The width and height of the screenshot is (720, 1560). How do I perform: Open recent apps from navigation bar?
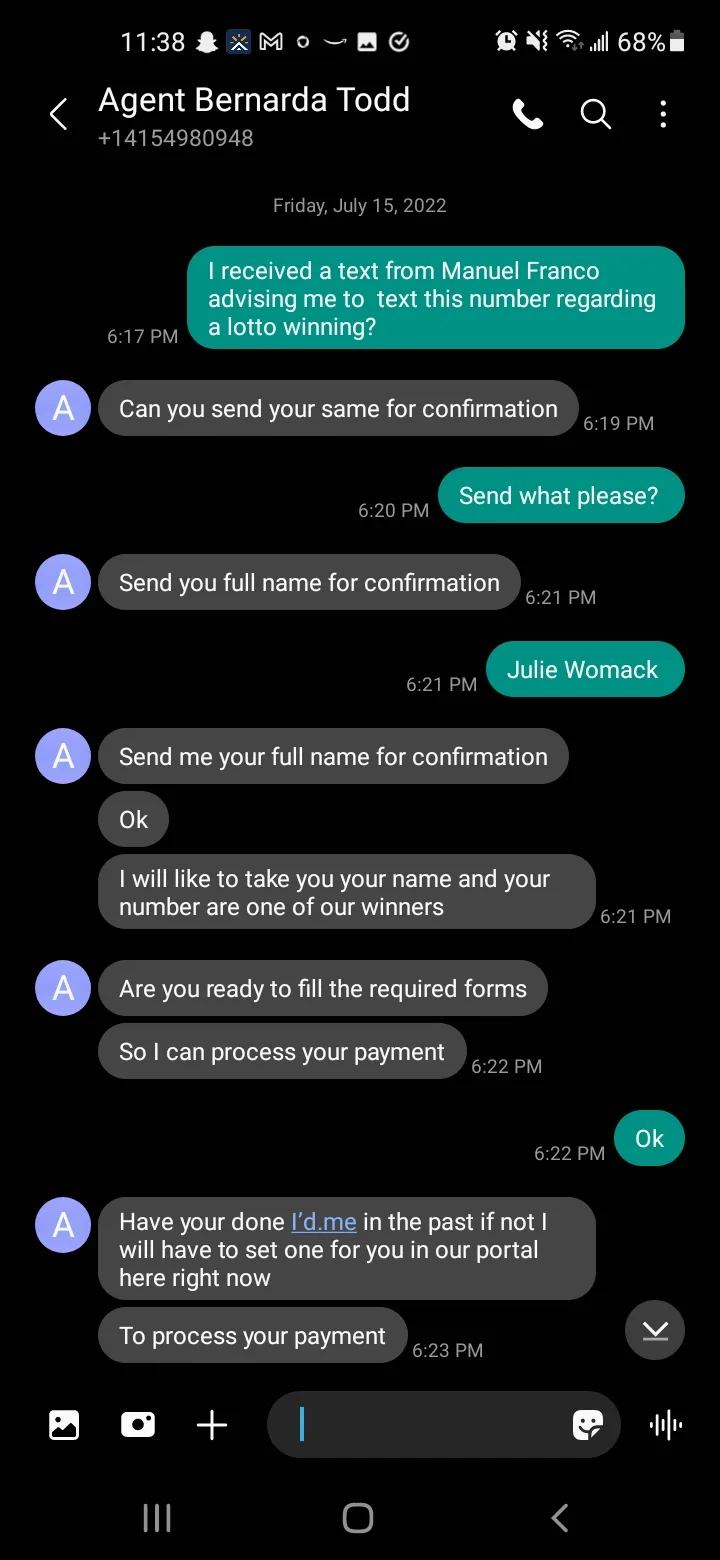click(157, 1518)
